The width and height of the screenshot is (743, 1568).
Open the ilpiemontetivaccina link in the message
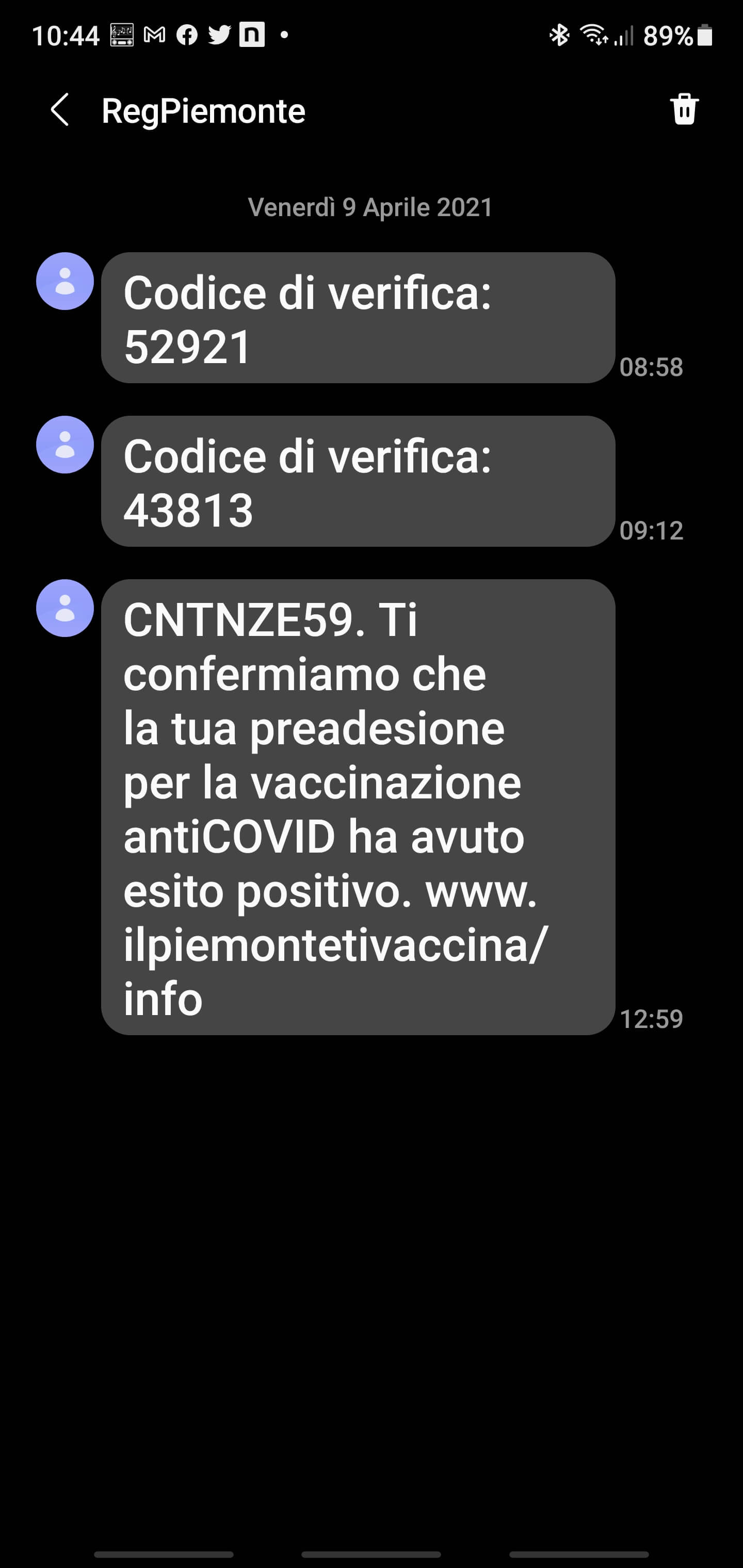335,945
